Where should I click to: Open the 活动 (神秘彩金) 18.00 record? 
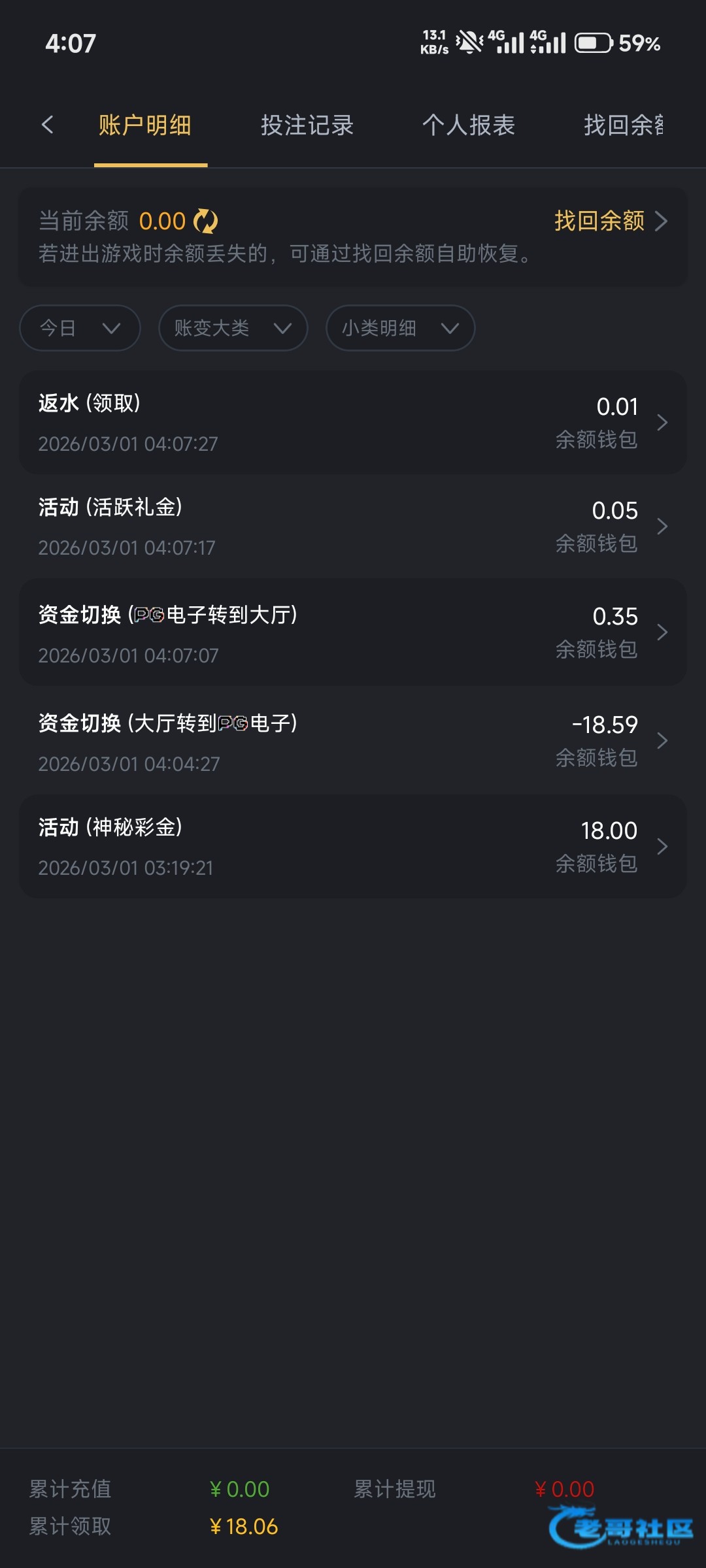(x=353, y=847)
